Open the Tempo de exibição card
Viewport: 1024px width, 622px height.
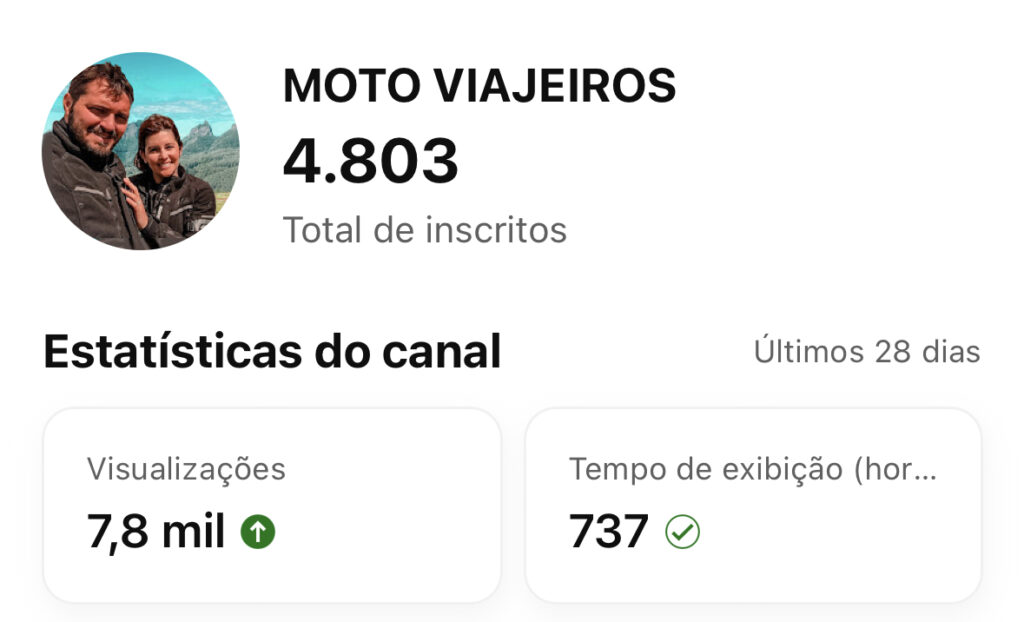753,505
